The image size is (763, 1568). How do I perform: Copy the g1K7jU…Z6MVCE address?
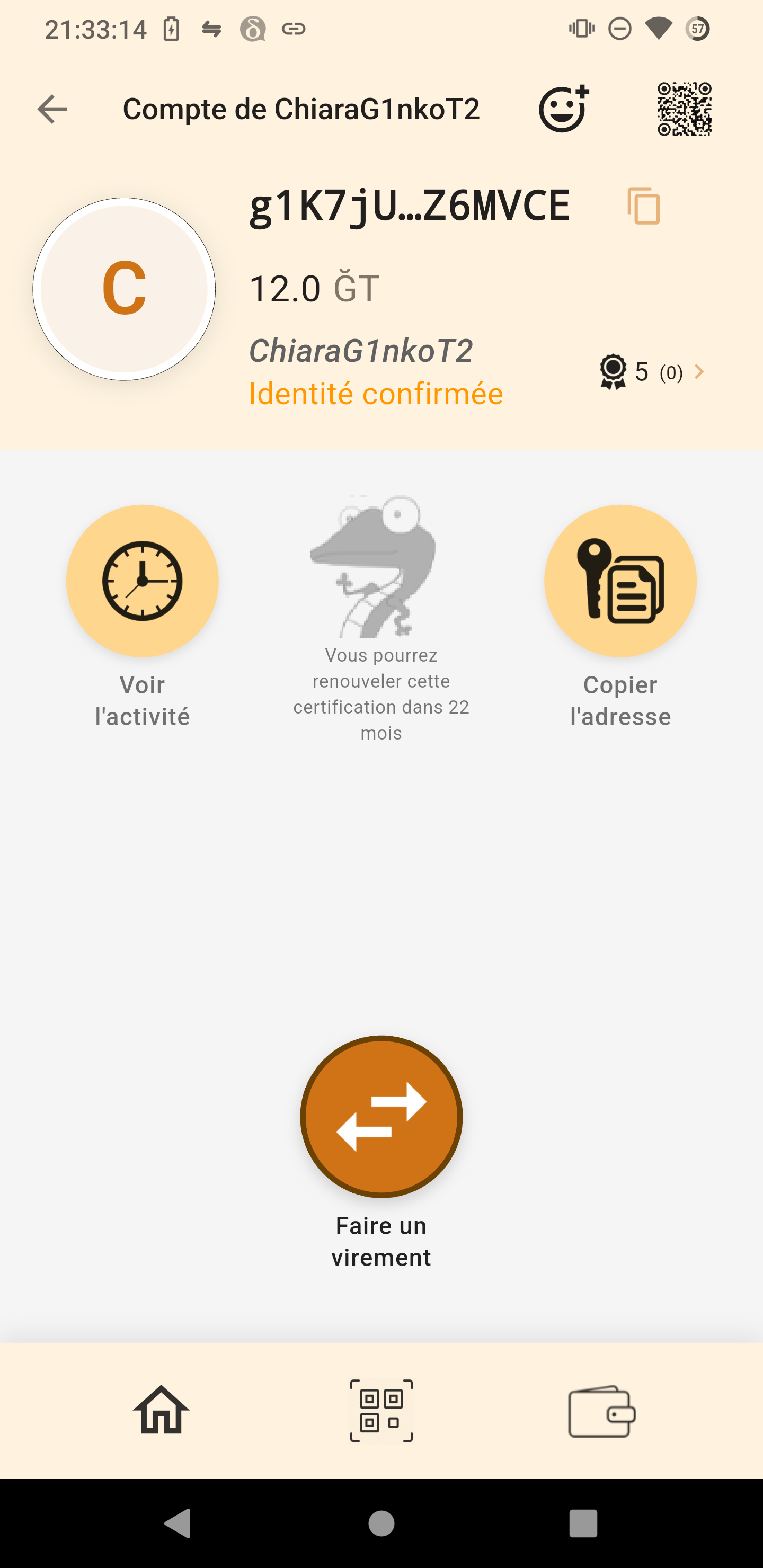(x=644, y=206)
